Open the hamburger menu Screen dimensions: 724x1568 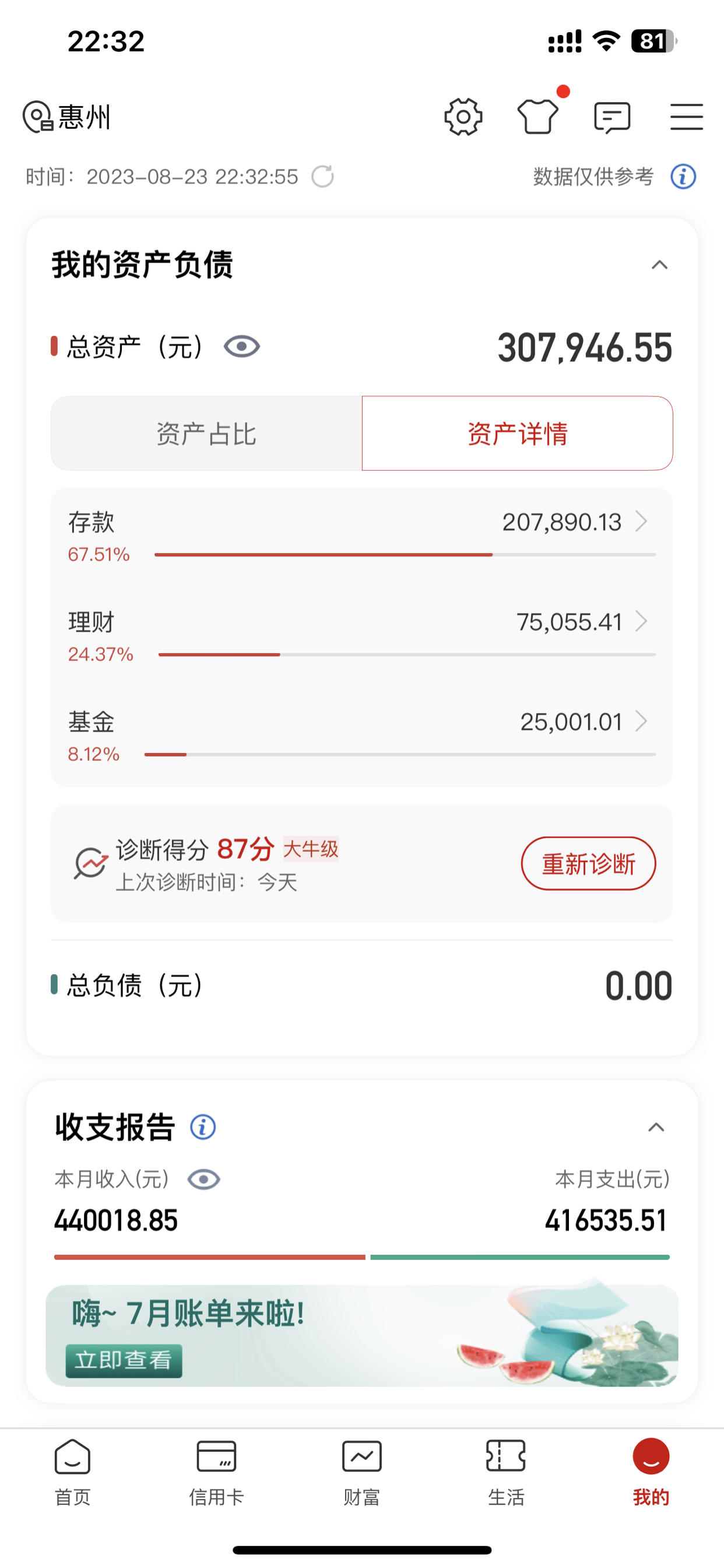tap(687, 117)
